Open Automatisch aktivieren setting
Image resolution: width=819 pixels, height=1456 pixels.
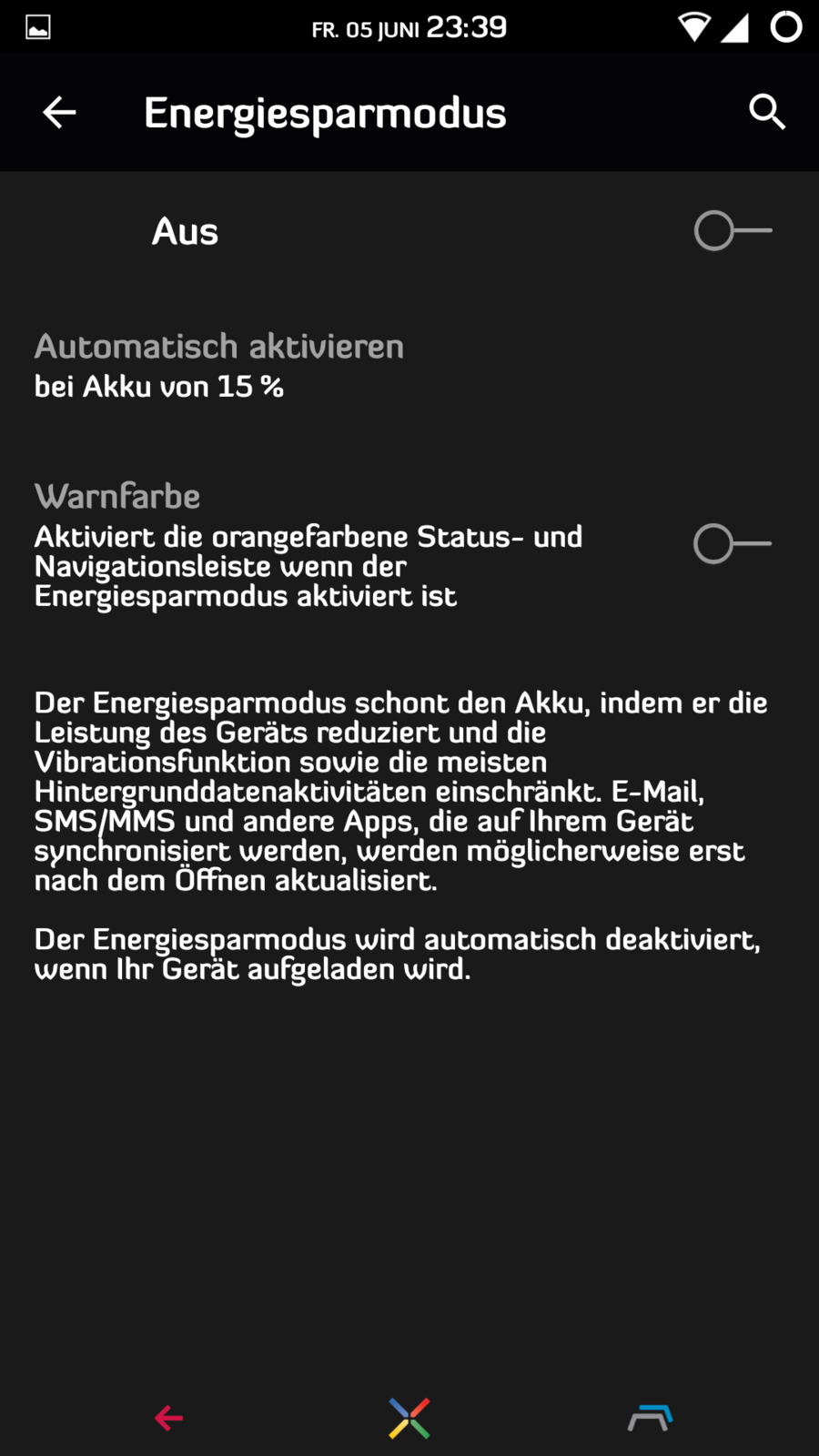218,366
